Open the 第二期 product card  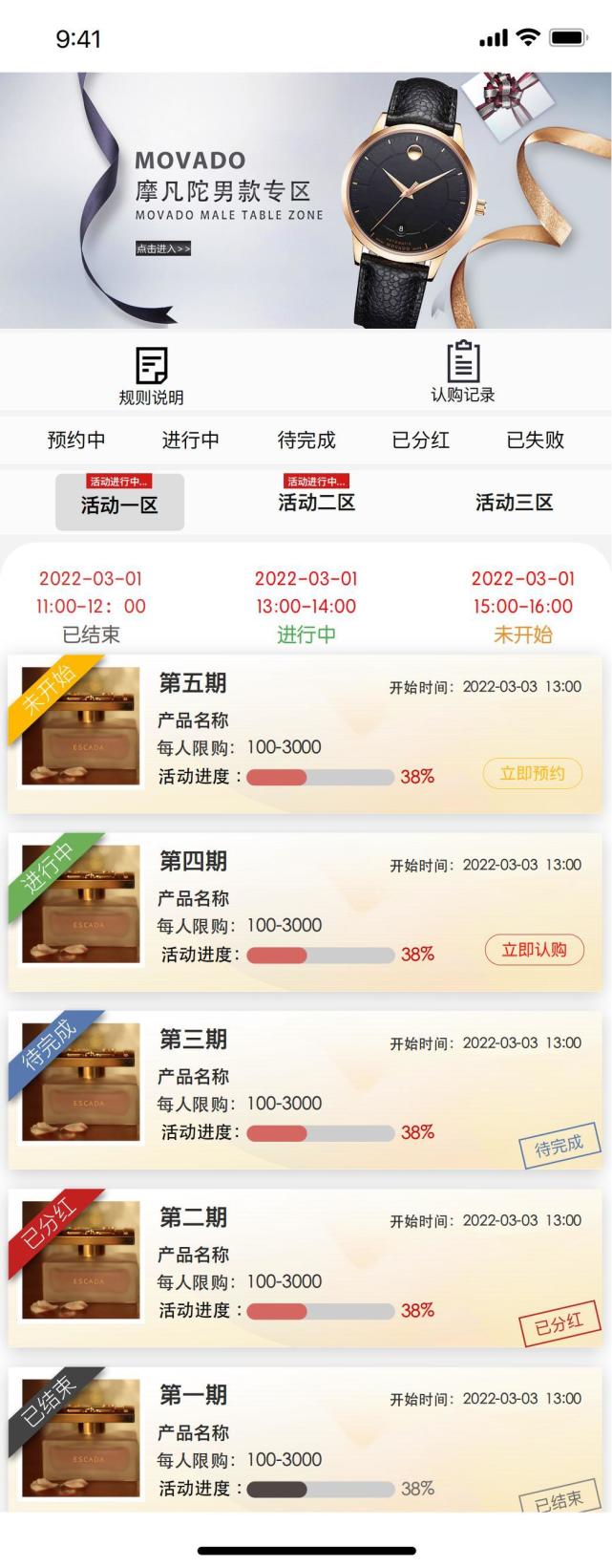[306, 1267]
